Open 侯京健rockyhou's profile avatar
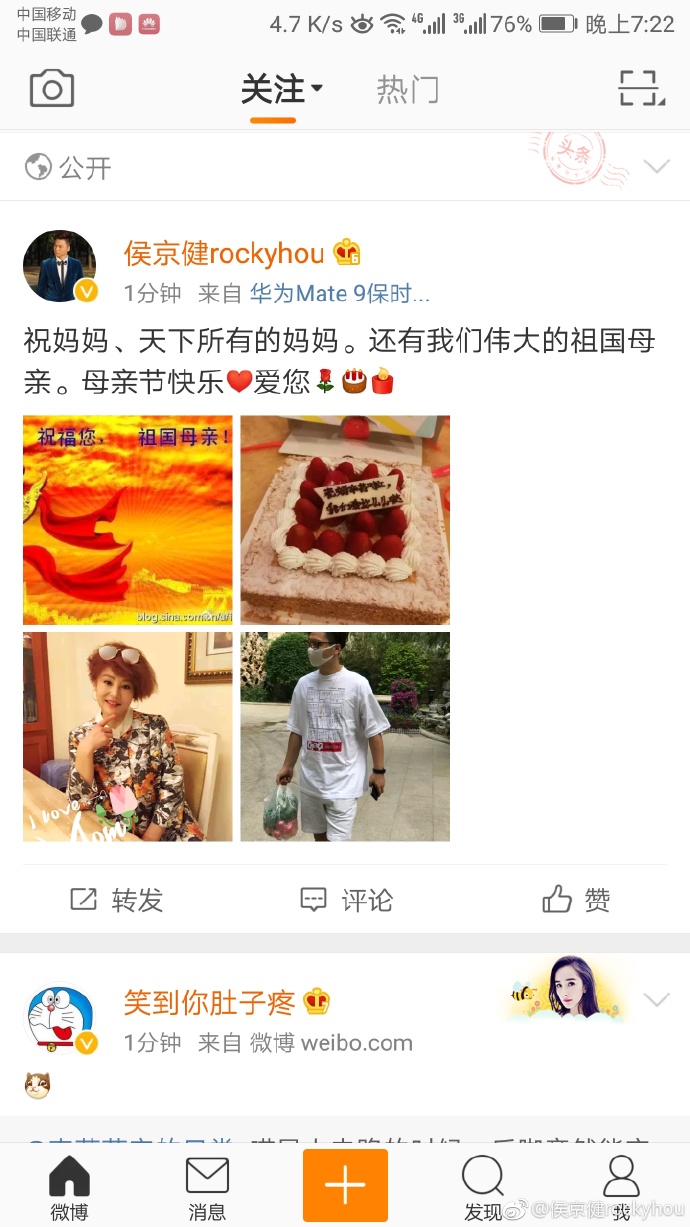The image size is (690, 1227). coord(60,266)
